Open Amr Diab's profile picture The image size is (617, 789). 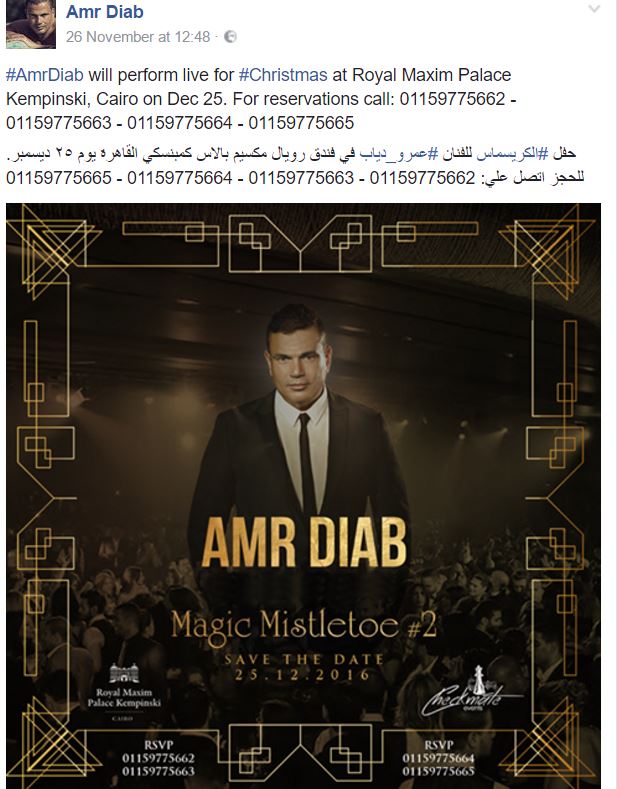click(30, 24)
